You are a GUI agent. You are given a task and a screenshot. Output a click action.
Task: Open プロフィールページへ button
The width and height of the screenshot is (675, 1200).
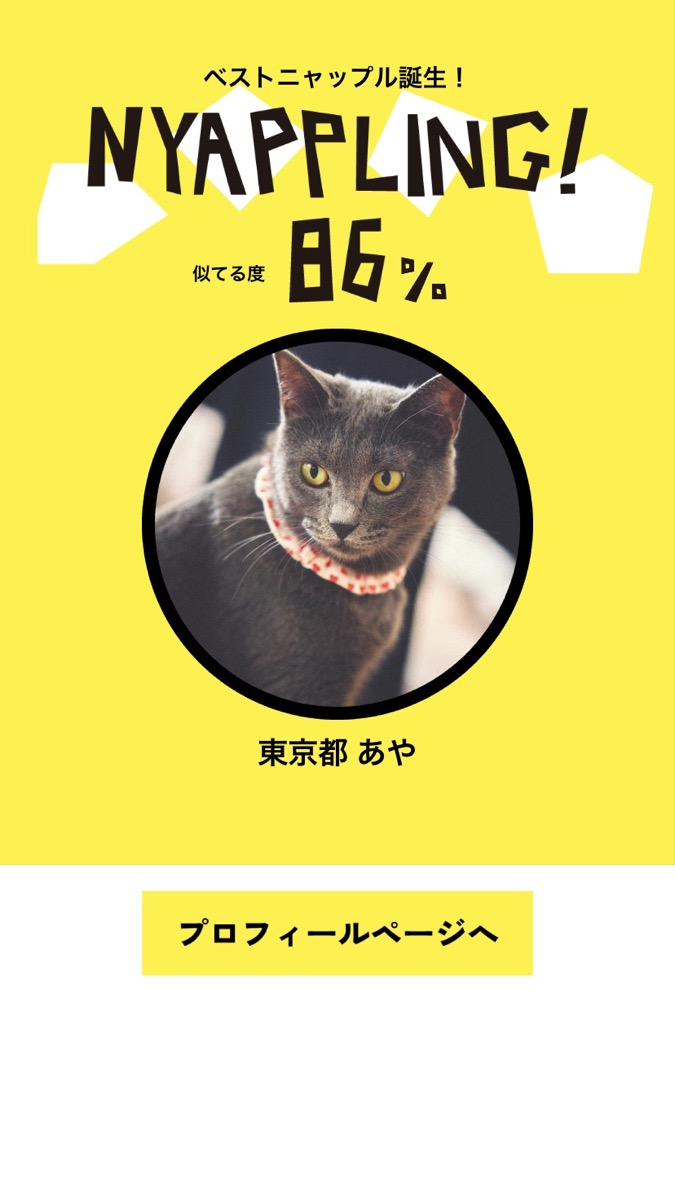pos(337,933)
